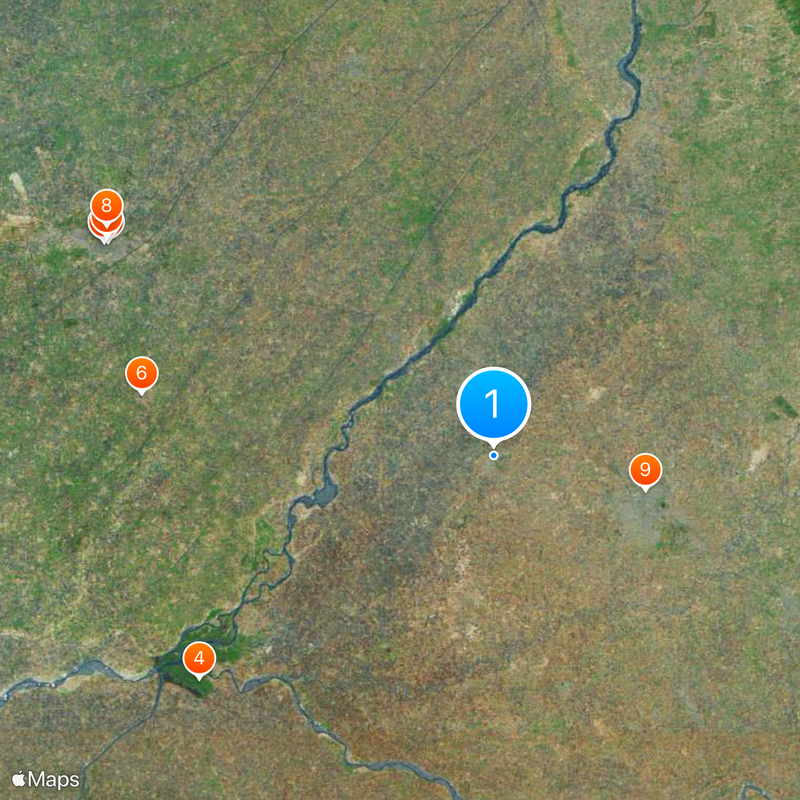Select the large blue pin numbered 1
The width and height of the screenshot is (800, 800).
click(x=493, y=404)
